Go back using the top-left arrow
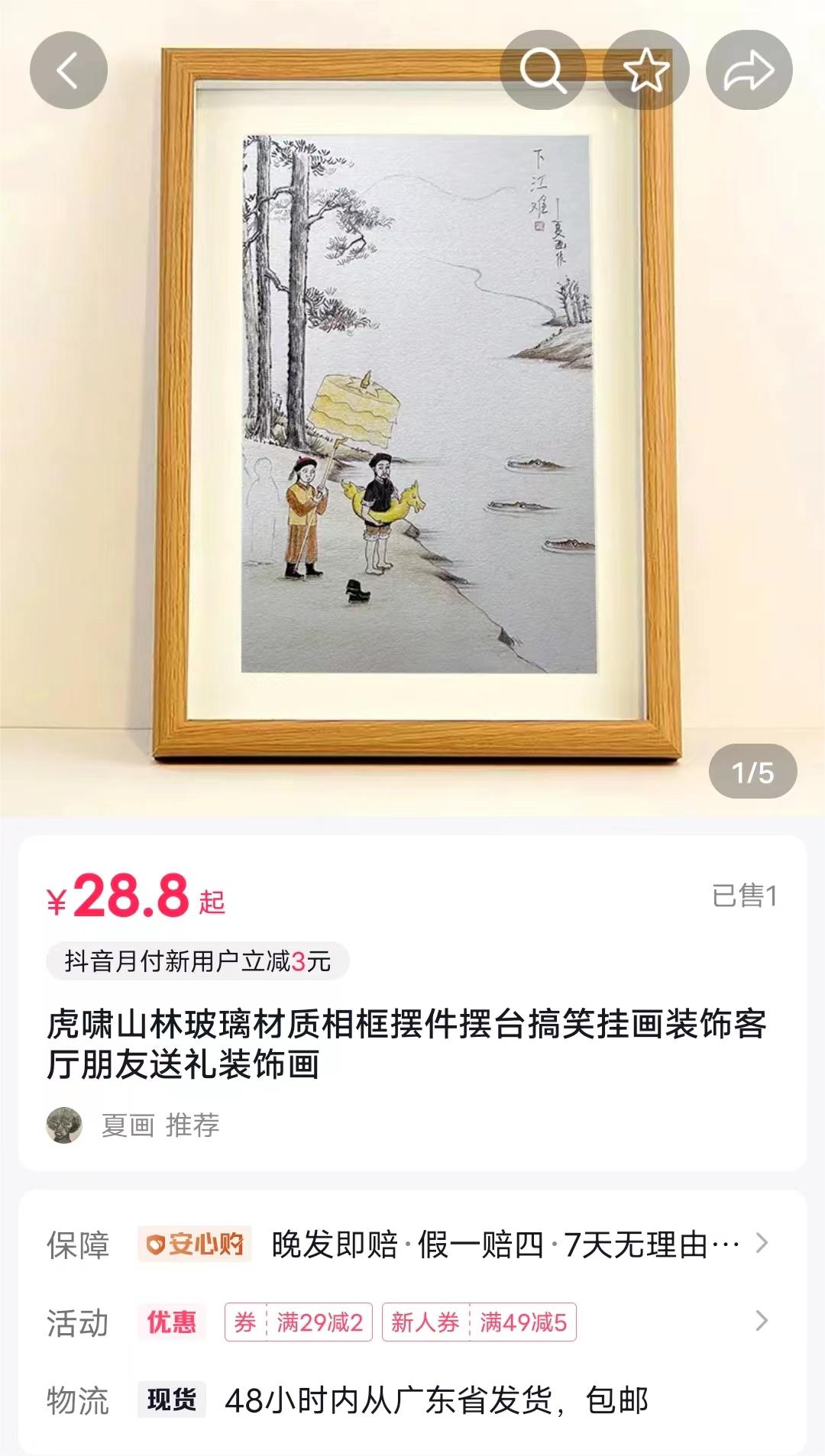Screen dimensions: 825x1456 69,70
